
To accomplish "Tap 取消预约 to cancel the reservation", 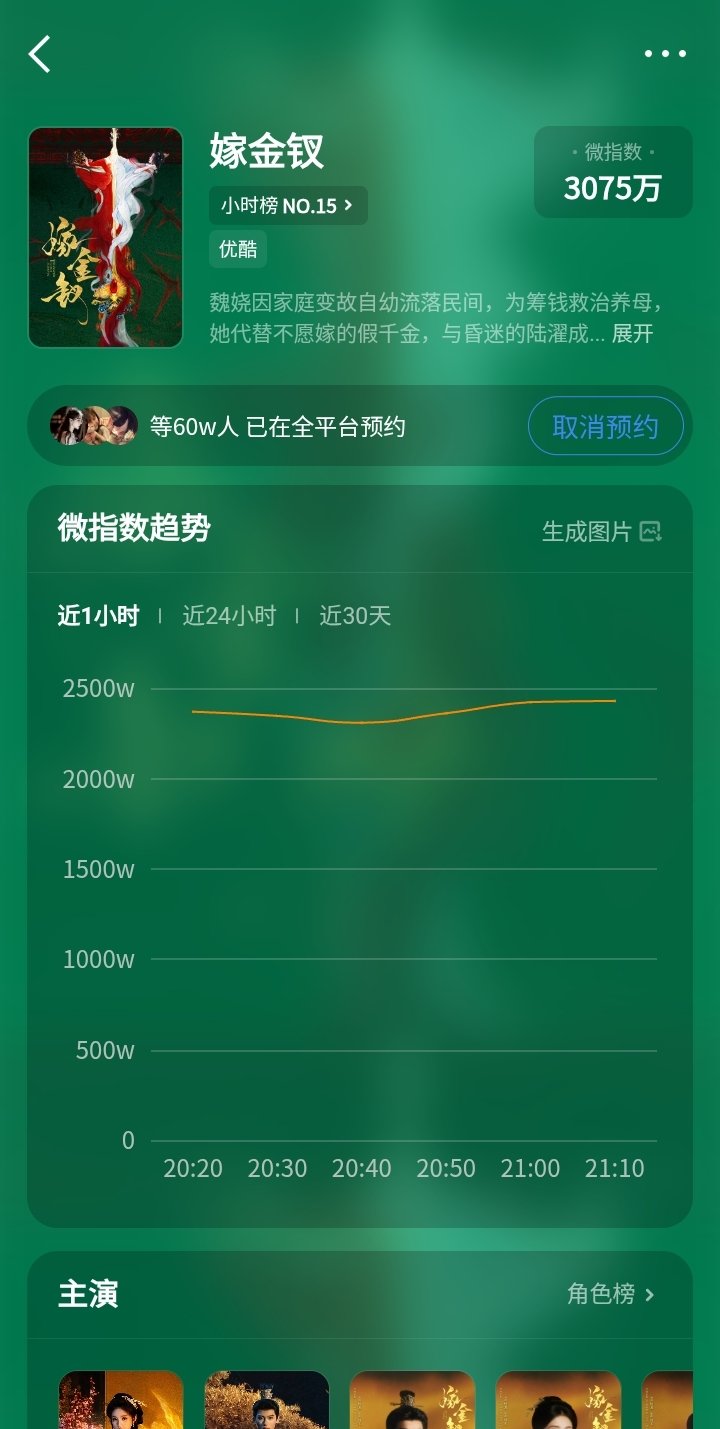I will 605,427.
